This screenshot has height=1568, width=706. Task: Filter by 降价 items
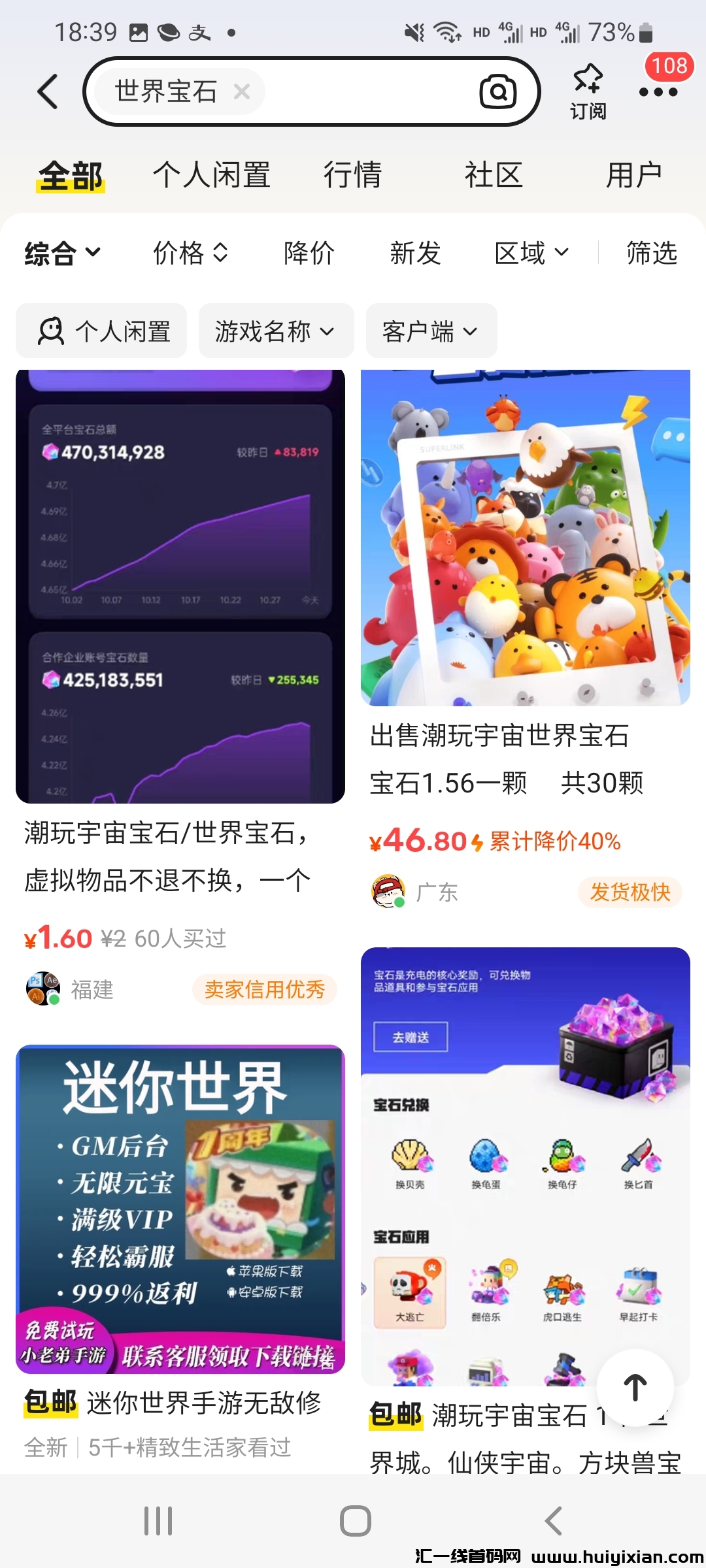(309, 253)
